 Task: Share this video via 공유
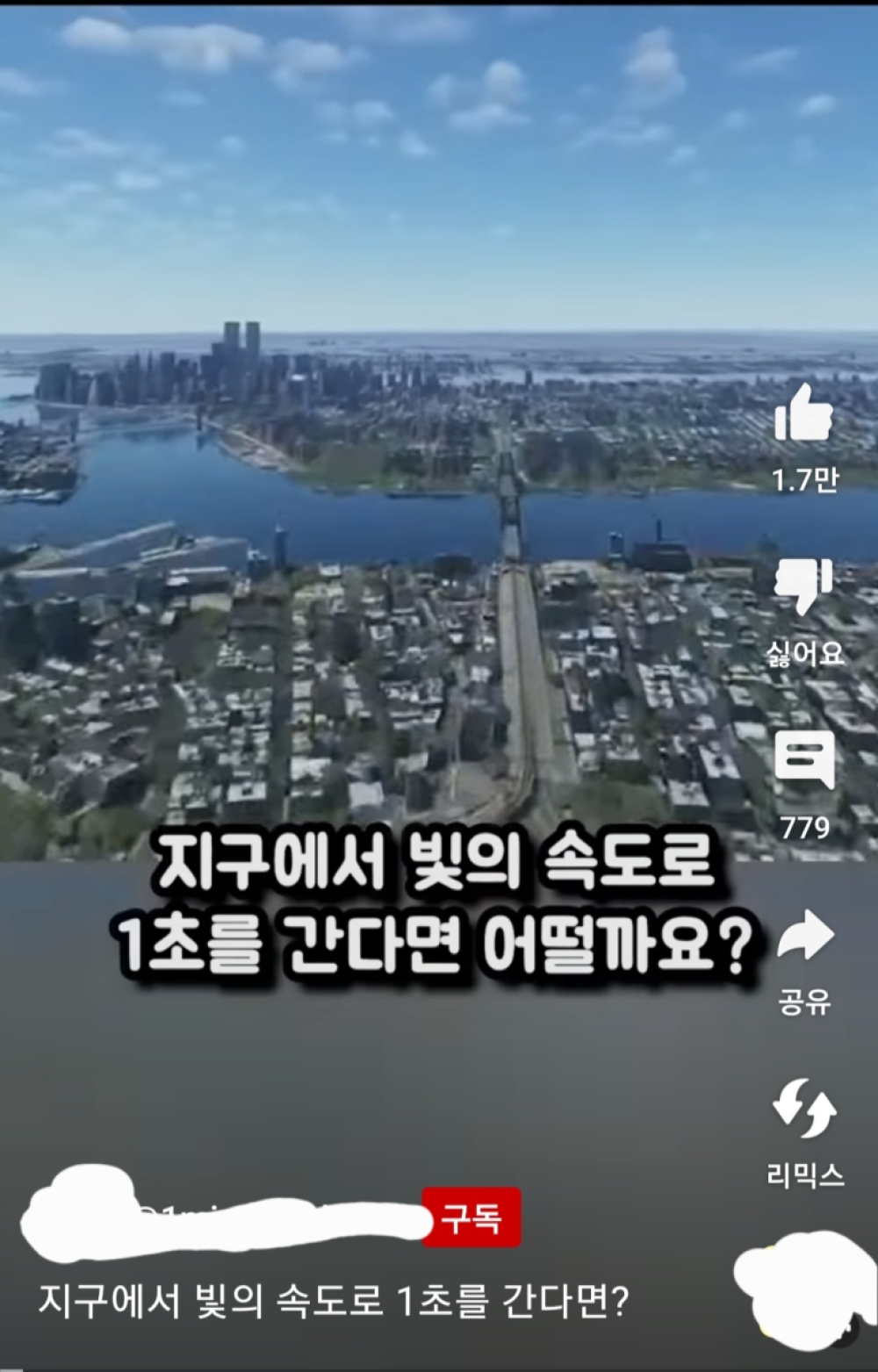(x=803, y=937)
